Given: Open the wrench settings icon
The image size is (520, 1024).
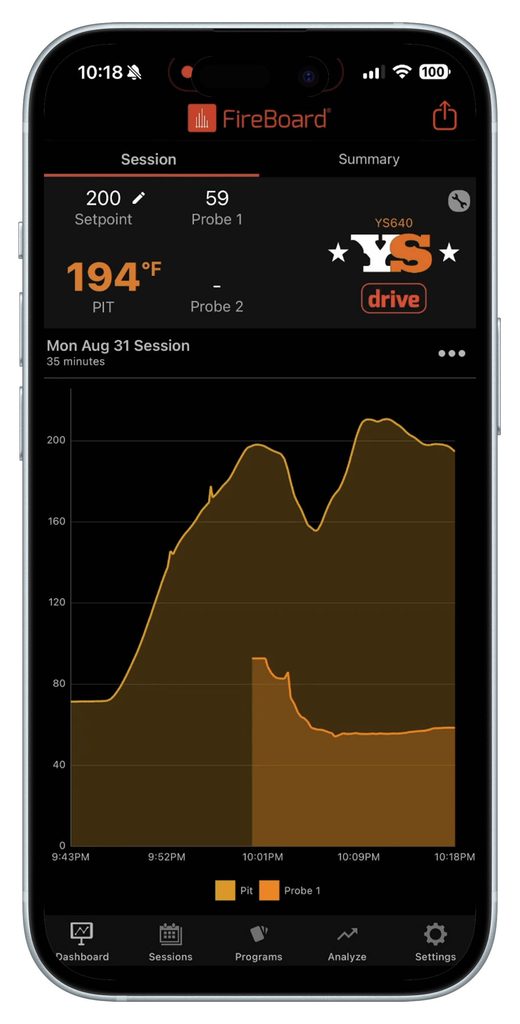Looking at the screenshot, I should (459, 200).
